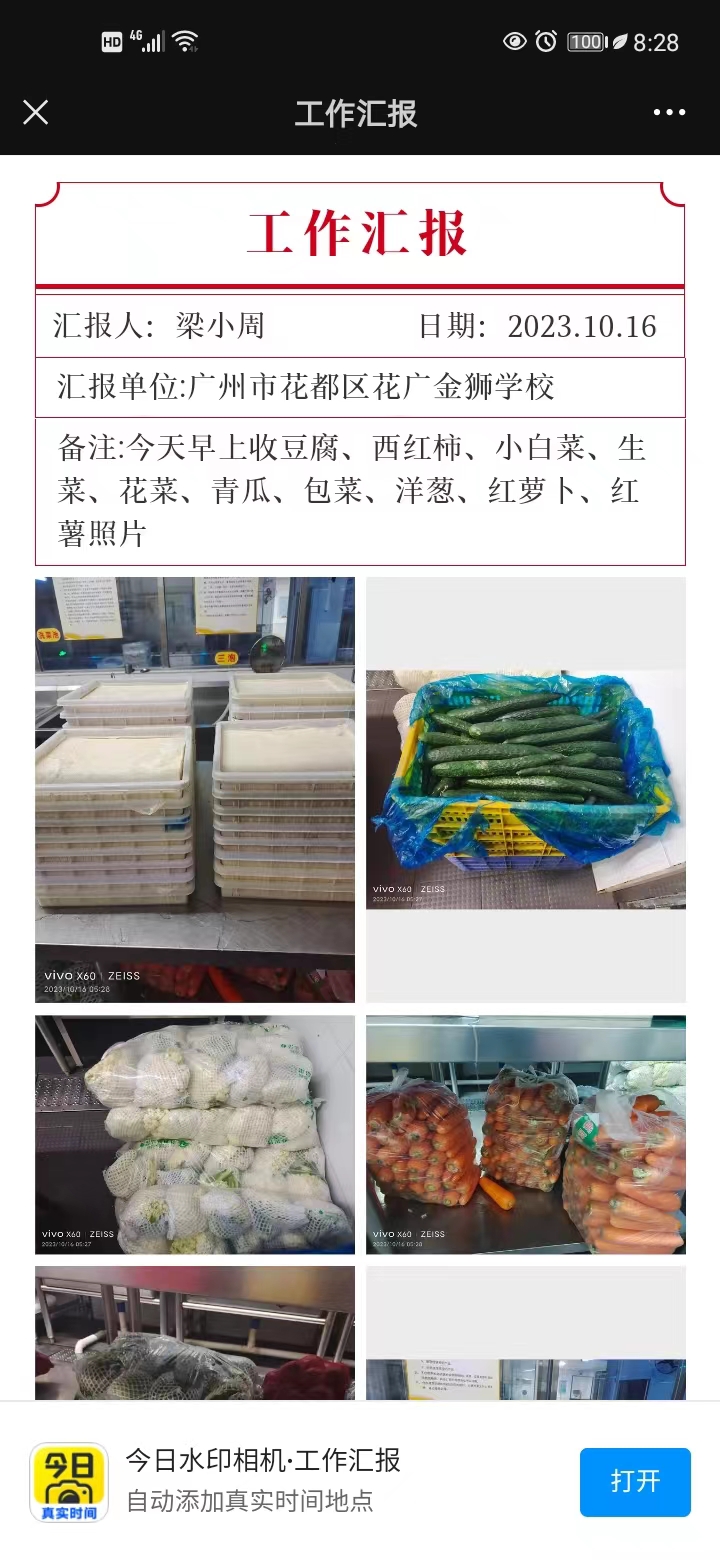Tap 打开 to open 今日水印相机
This screenshot has width=720, height=1560.
pos(635,1481)
